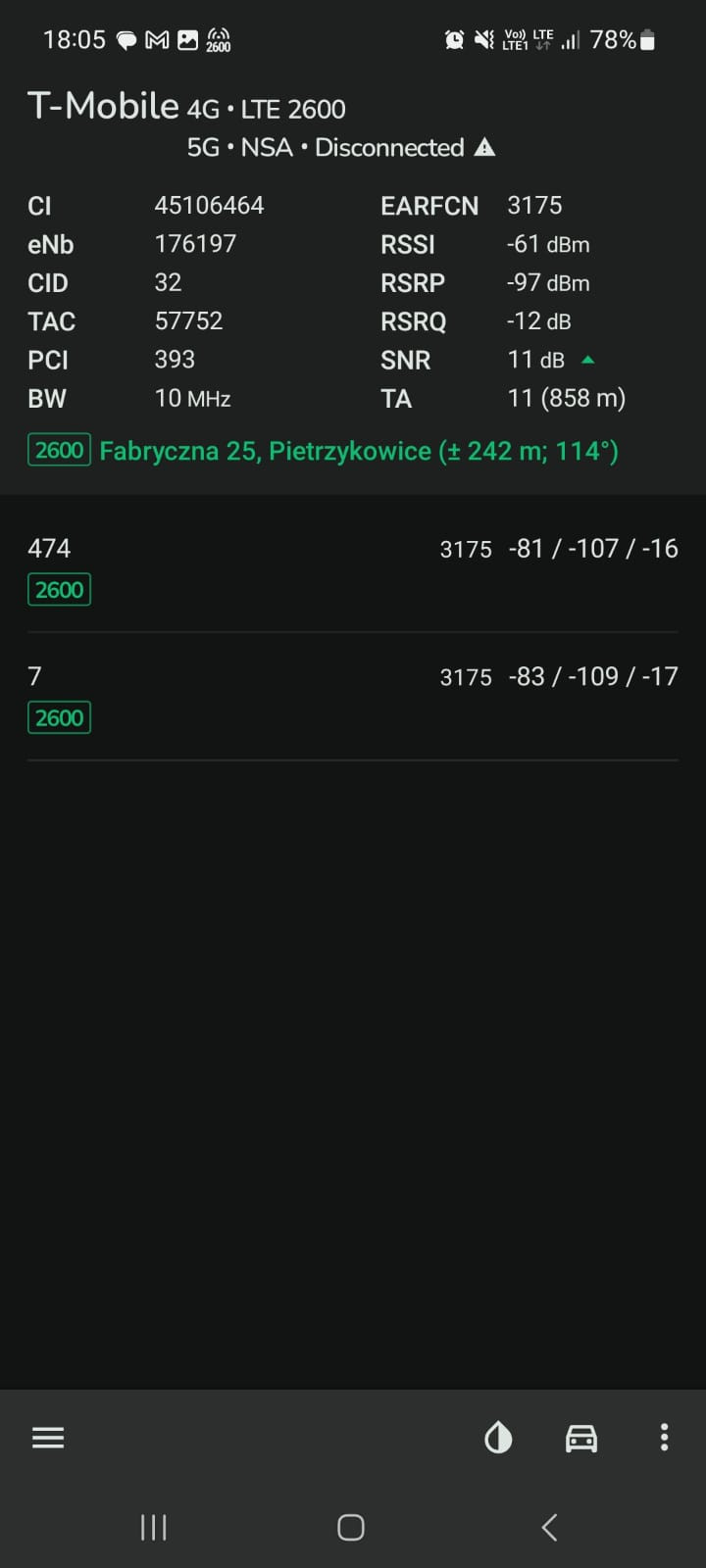Tap the SNR rising indicator arrow
The image size is (706, 1568).
(587, 360)
